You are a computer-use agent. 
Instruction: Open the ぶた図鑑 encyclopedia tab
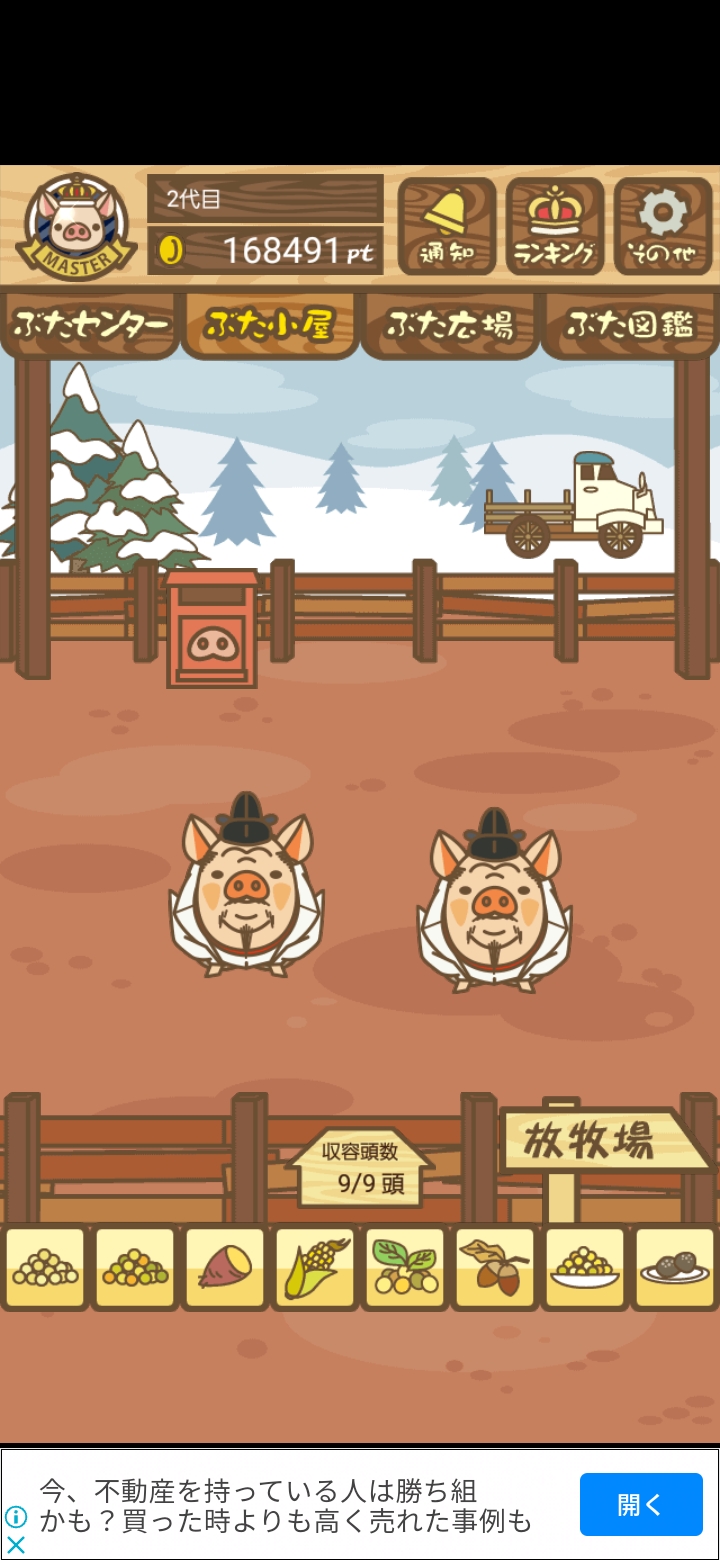(x=630, y=324)
